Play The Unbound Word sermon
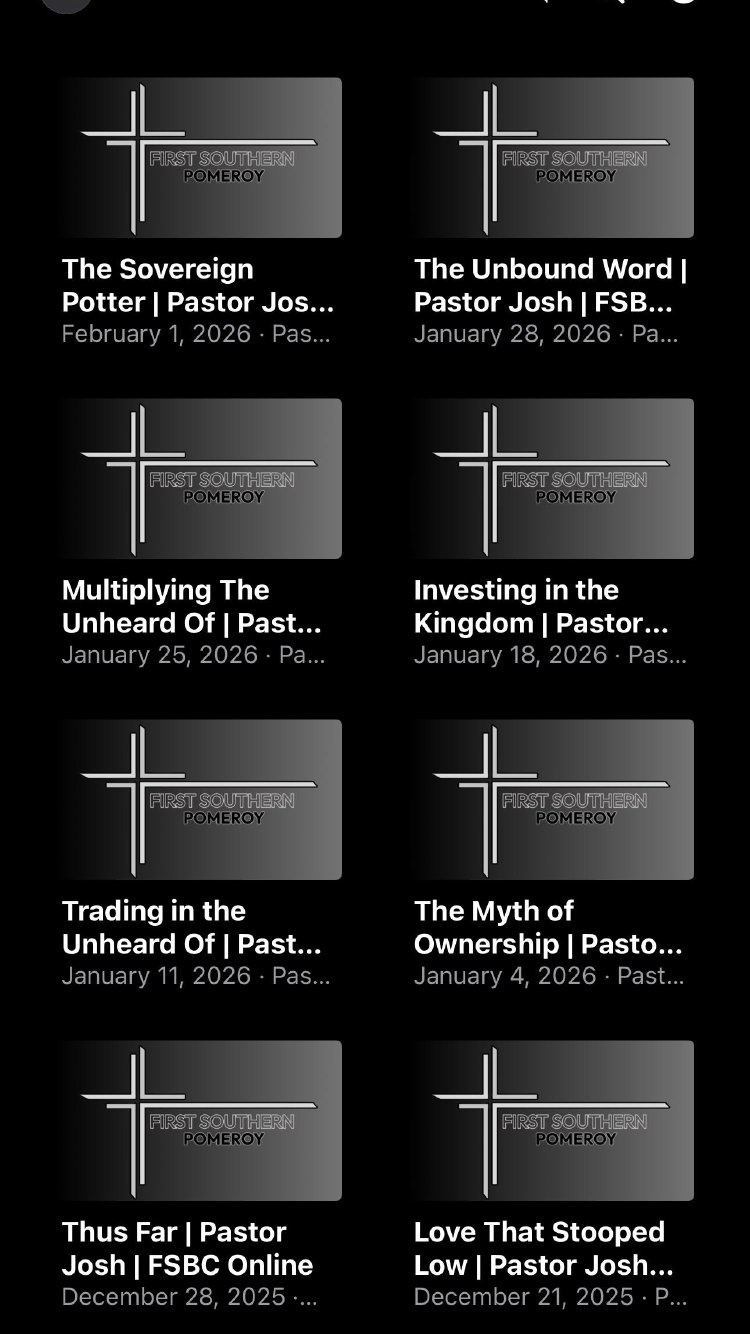 [x=553, y=158]
